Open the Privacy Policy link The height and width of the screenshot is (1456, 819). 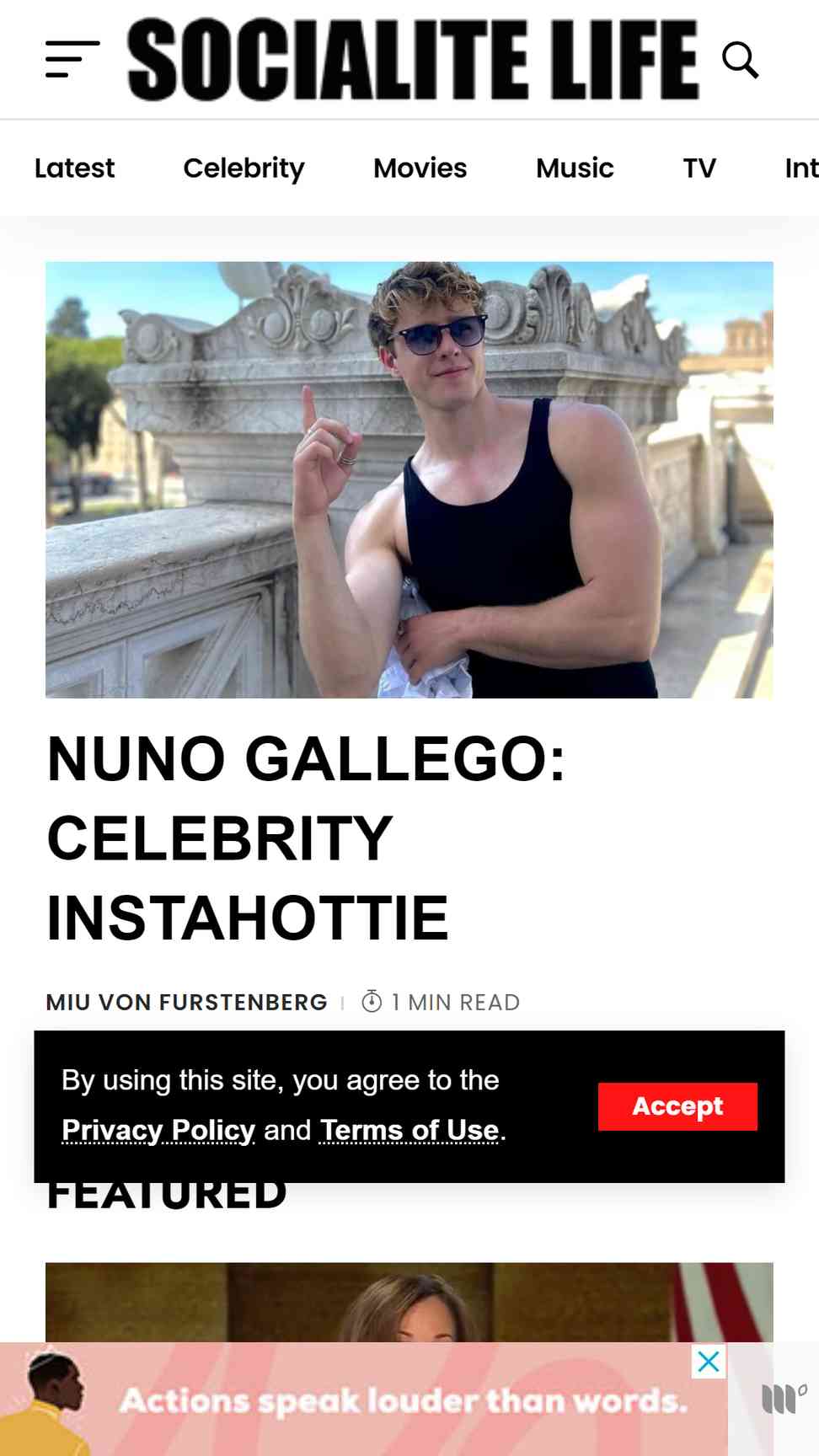tap(158, 1130)
